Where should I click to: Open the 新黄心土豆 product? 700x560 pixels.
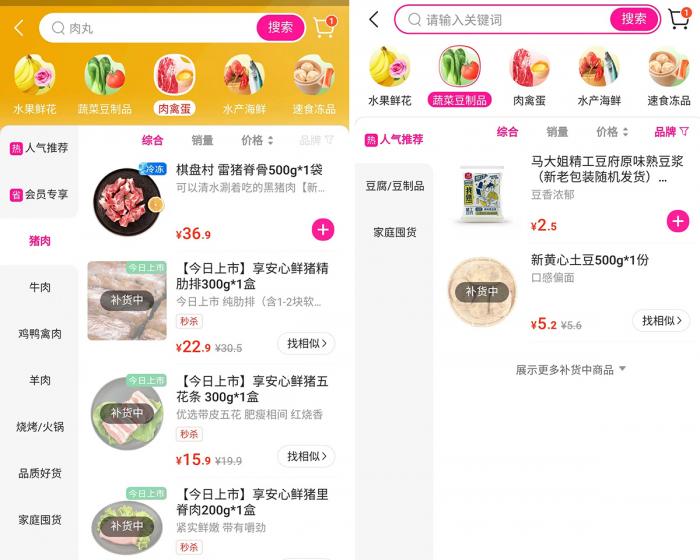(589, 260)
